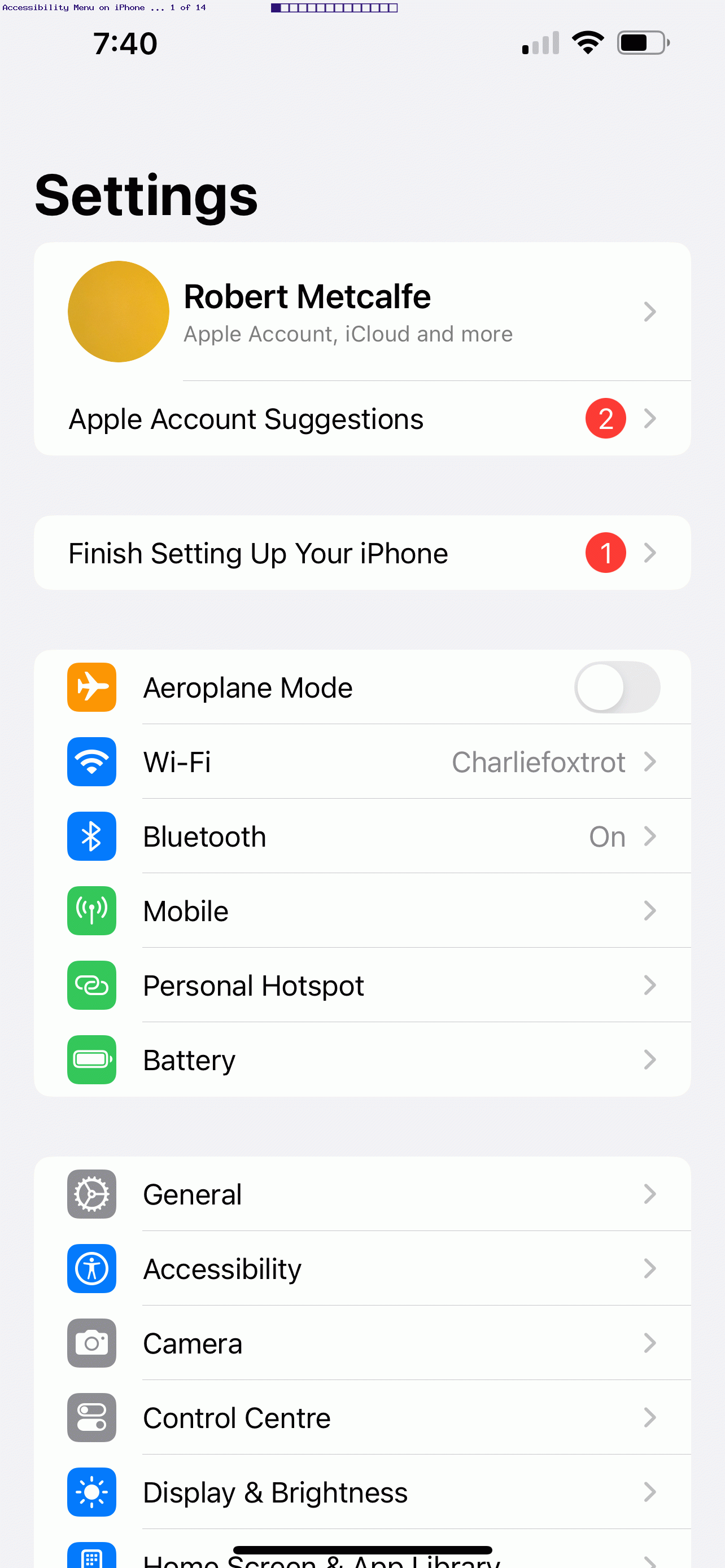
Task: Open Robert Metcalfe's Apple Account
Action: point(362,312)
